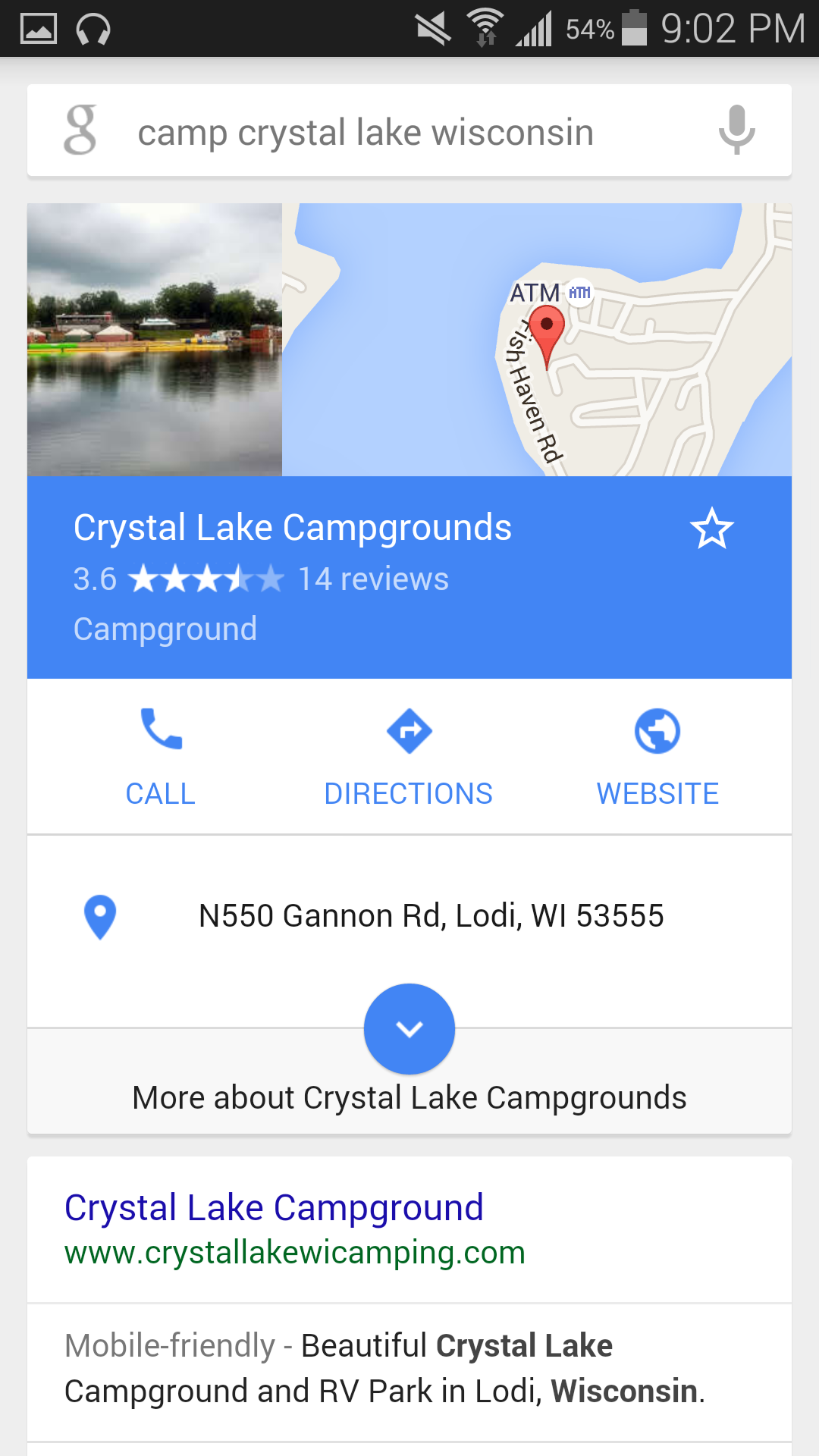This screenshot has height=1456, width=819.
Task: Save Crystal Lake Campgrounds with the star
Action: tap(711, 529)
